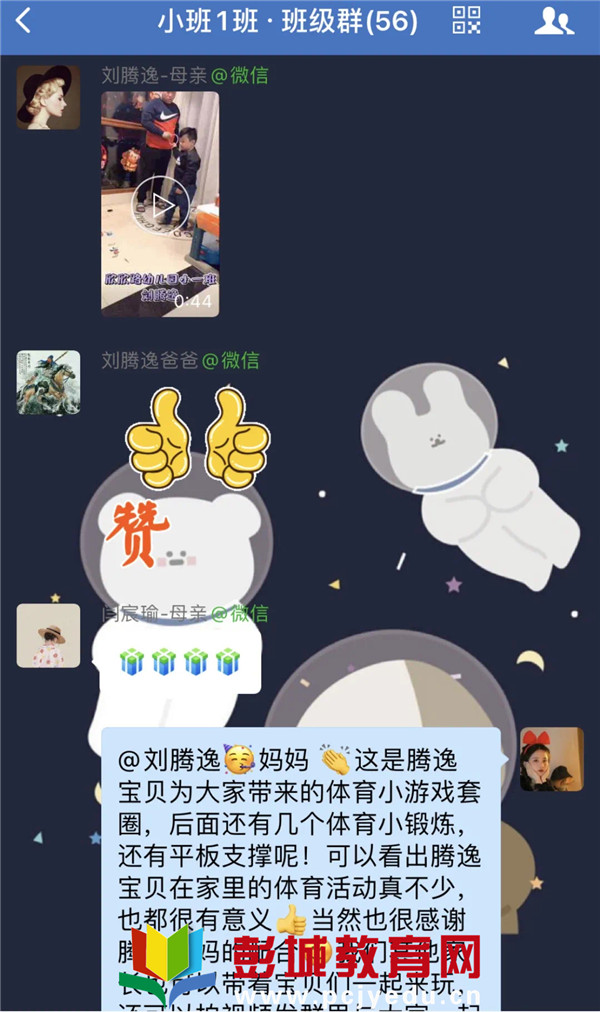The image size is (600, 1012).
Task: Open 闫宸瑜-母亲's avatar profile
Action: coord(48,635)
